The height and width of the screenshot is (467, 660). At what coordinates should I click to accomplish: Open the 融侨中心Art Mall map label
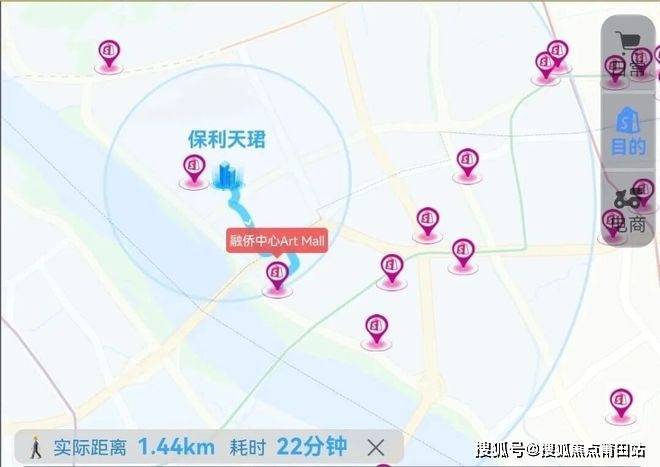pyautogui.click(x=277, y=240)
